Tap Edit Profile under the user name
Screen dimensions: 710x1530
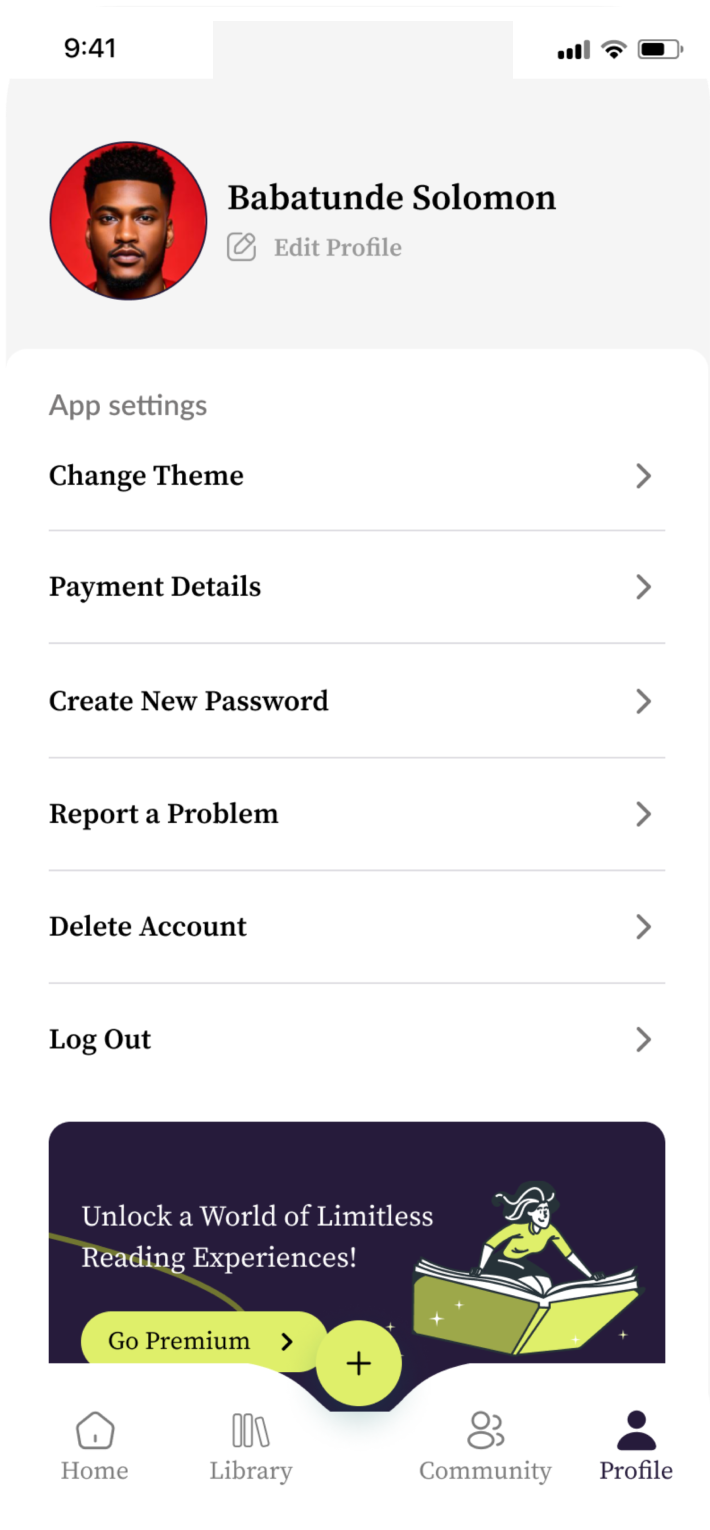tap(316, 247)
